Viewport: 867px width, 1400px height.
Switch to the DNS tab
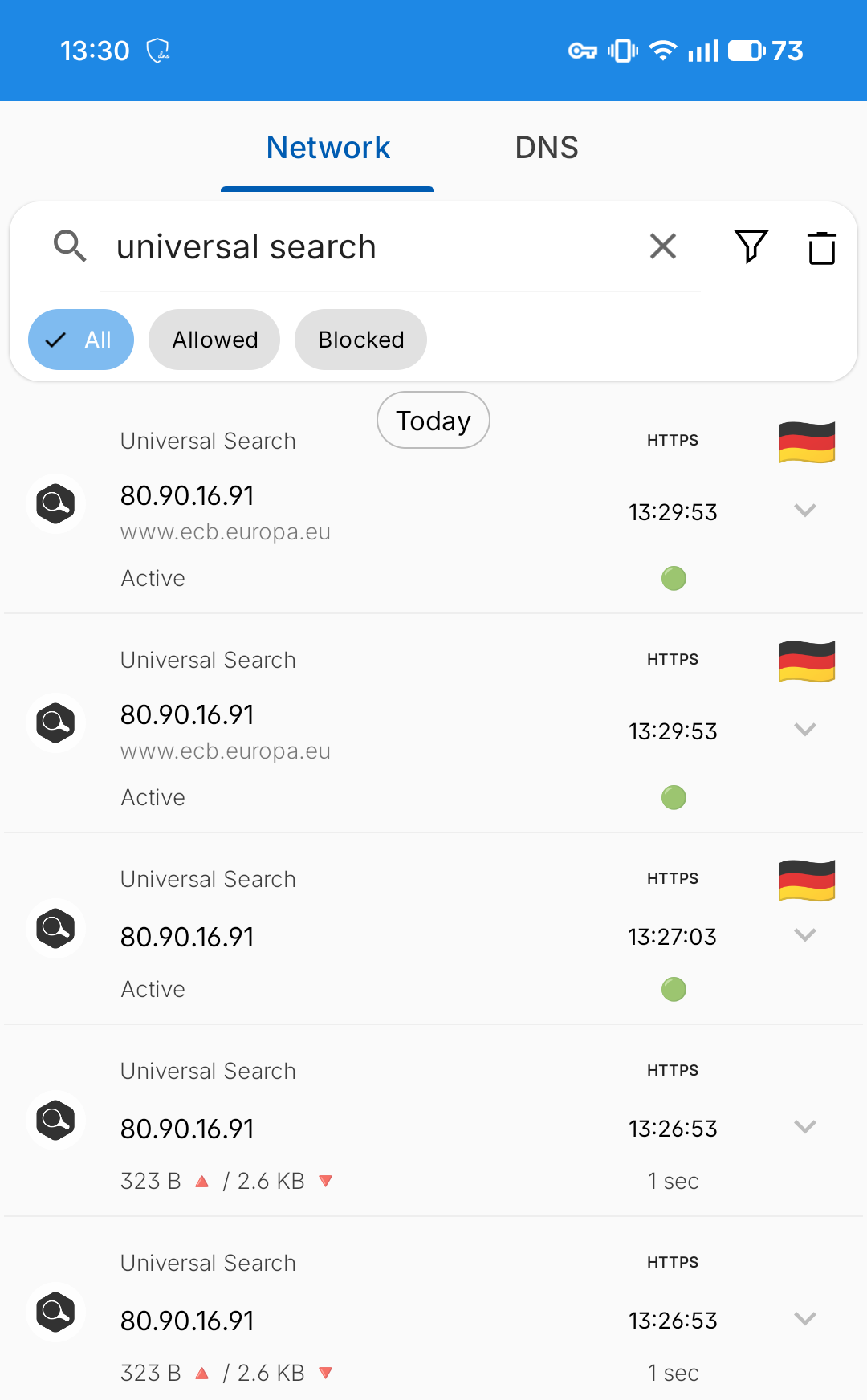[546, 148]
